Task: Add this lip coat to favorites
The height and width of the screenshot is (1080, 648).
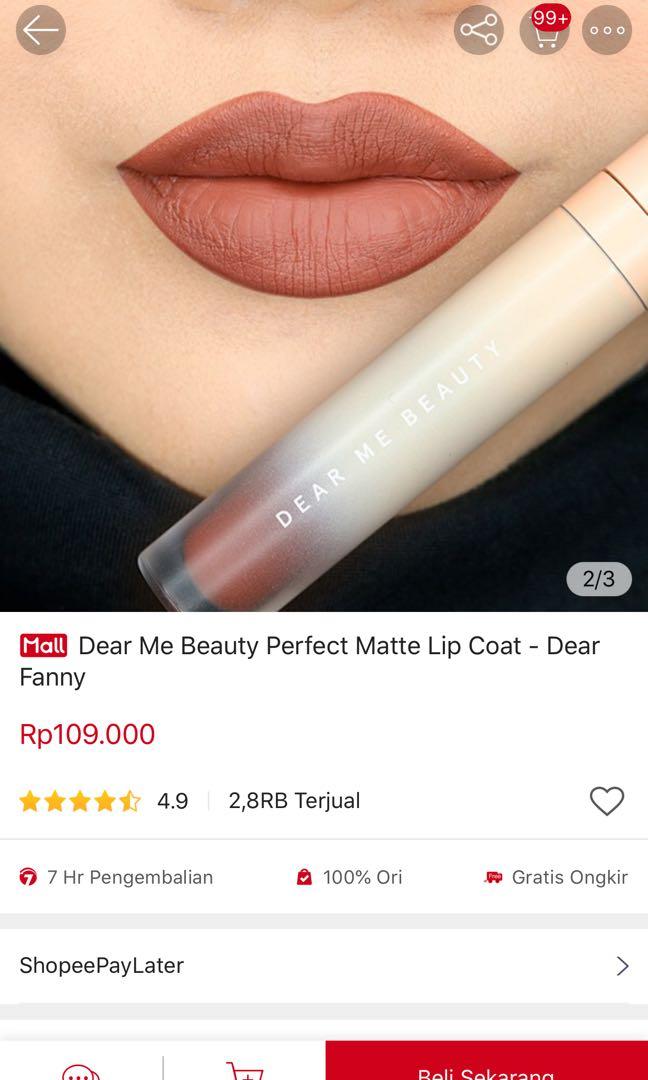Action: 606,801
